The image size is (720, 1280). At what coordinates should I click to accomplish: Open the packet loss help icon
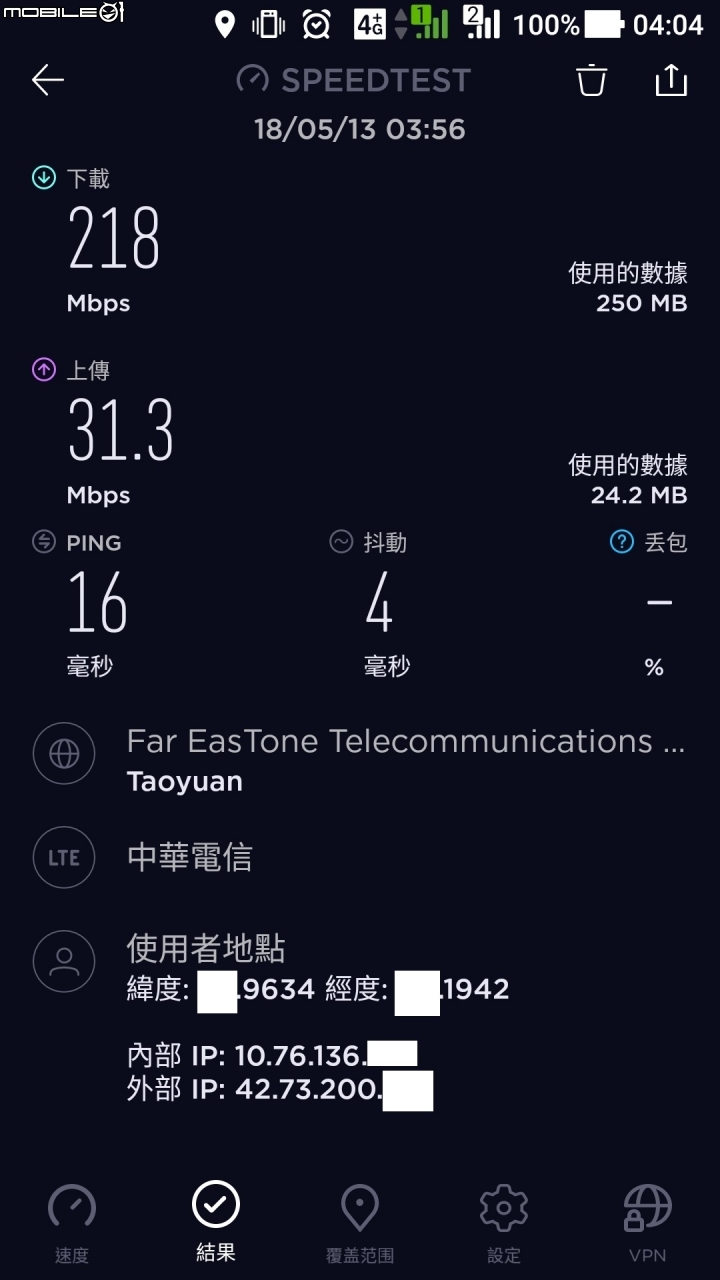point(622,542)
